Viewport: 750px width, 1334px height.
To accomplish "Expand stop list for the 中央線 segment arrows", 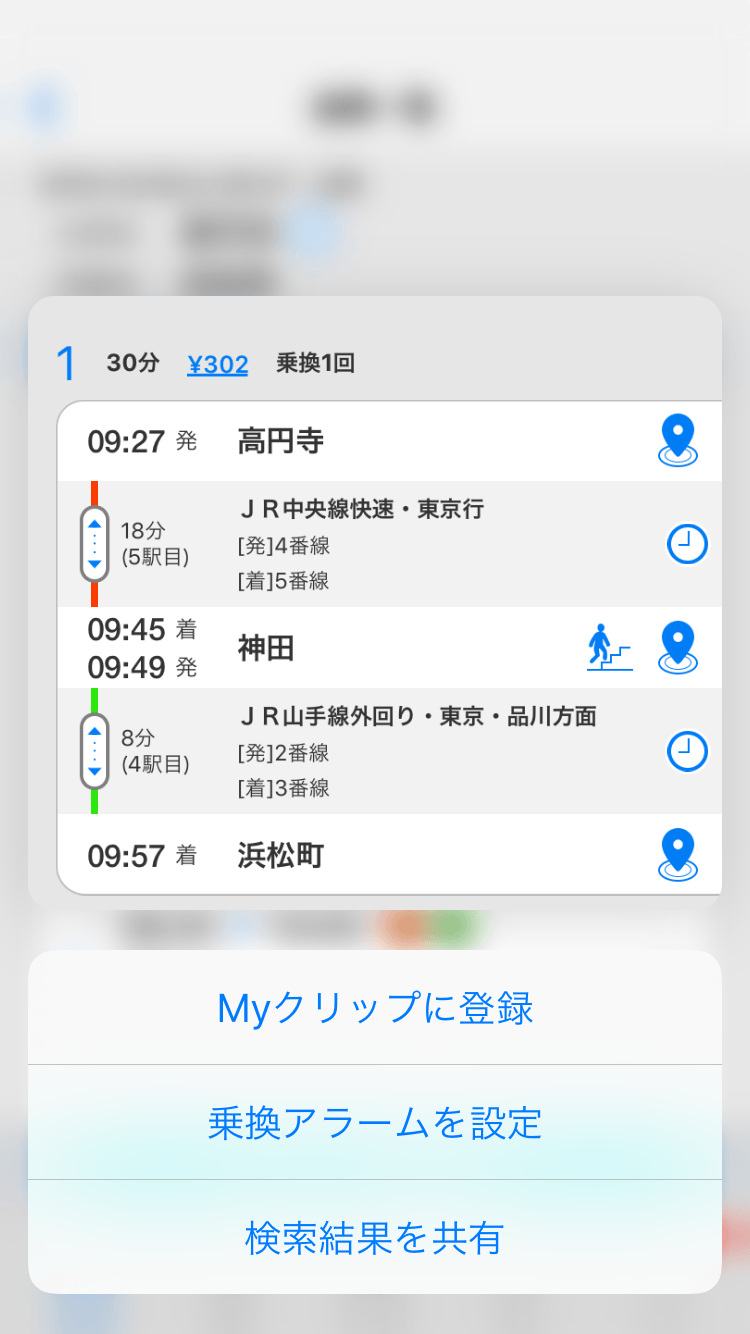I will [x=94, y=544].
